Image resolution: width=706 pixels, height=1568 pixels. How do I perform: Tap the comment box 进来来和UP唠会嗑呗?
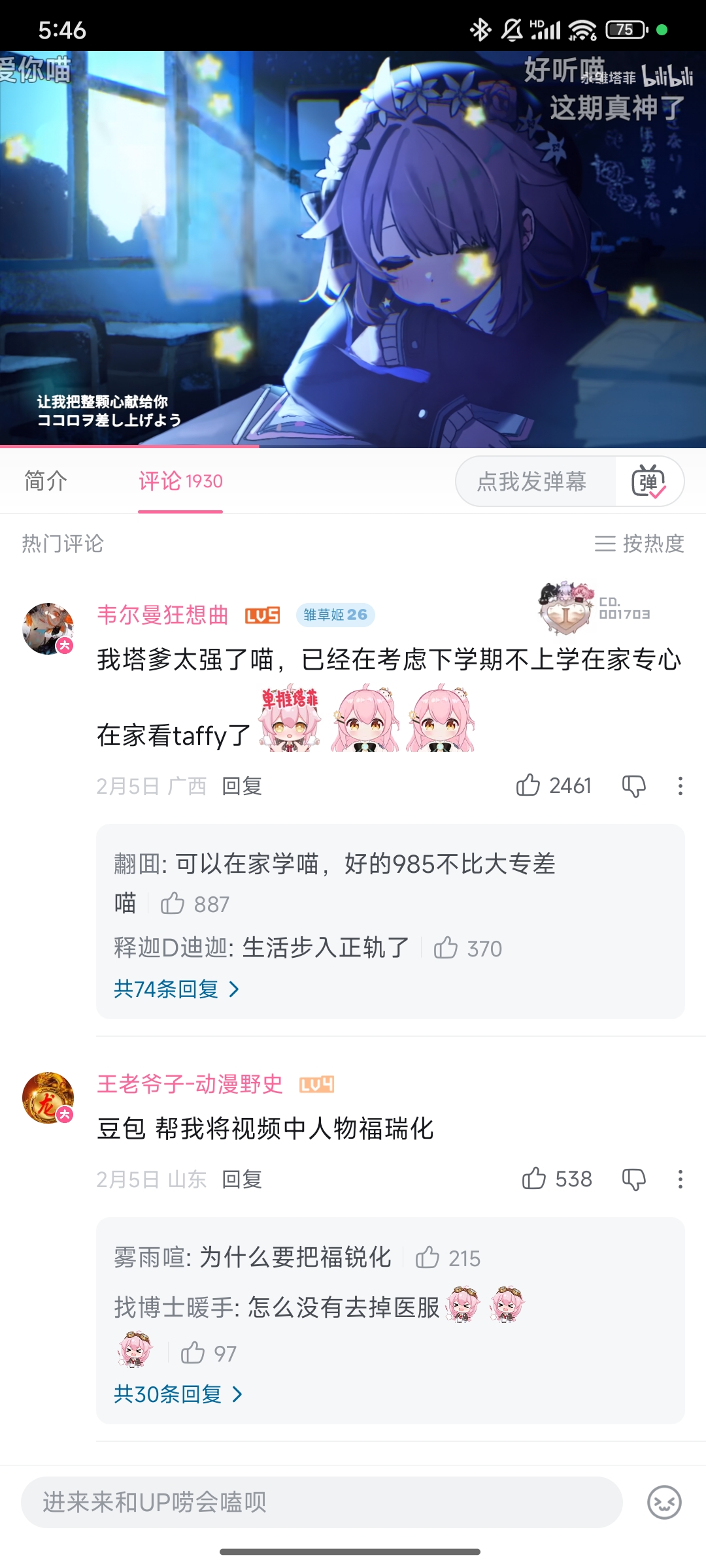(320, 1502)
